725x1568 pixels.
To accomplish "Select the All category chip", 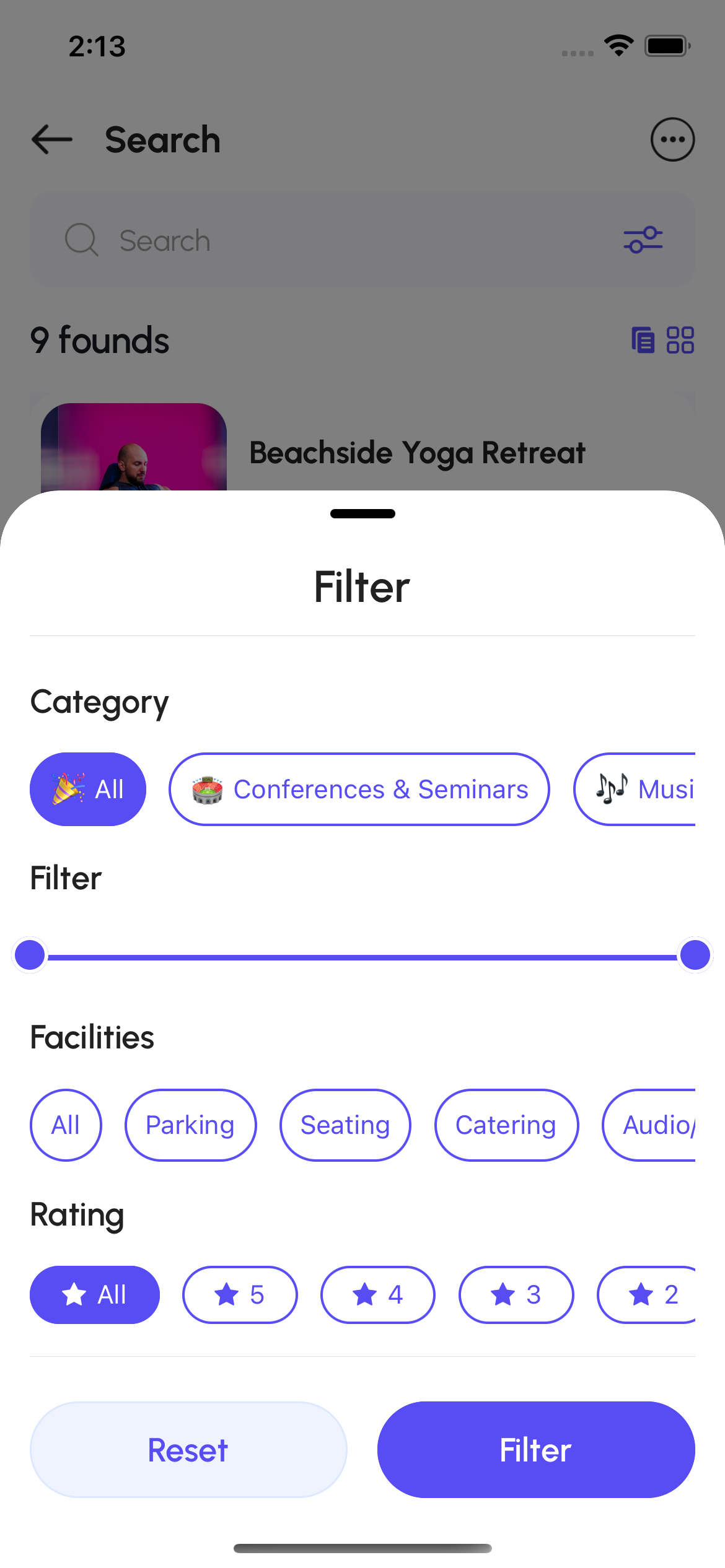I will 88,789.
